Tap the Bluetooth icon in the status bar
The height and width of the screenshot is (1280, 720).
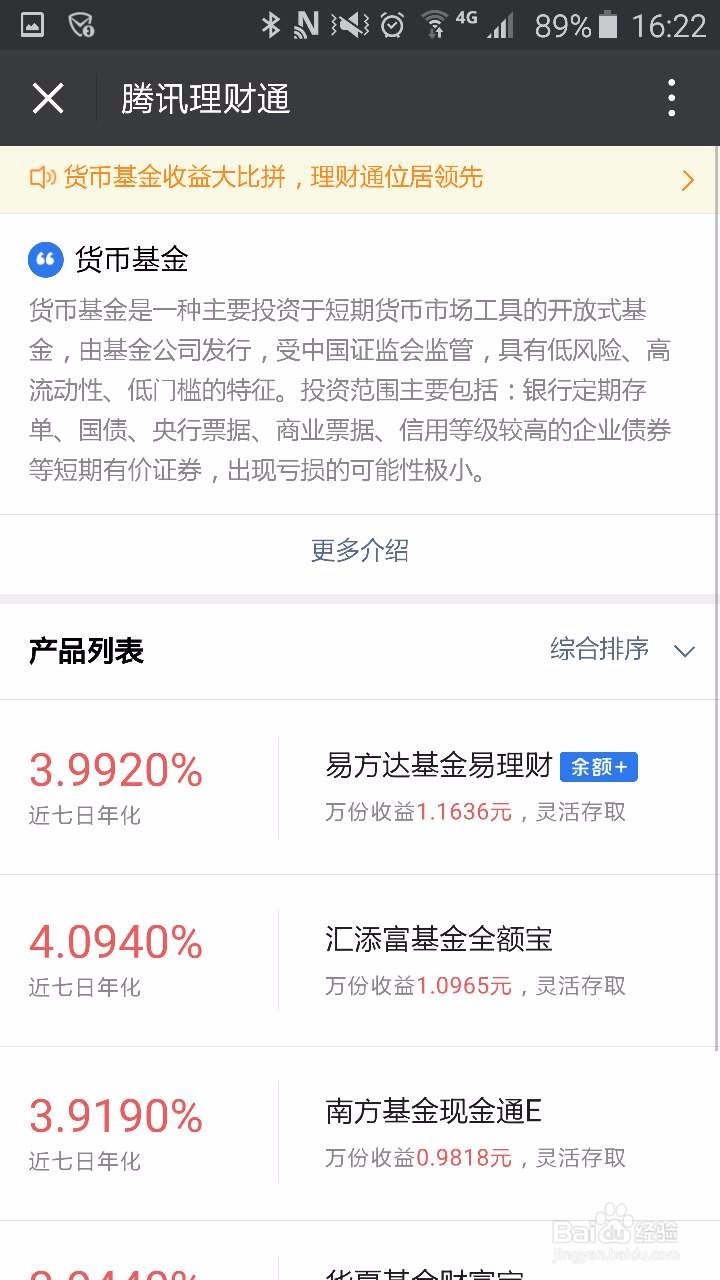click(273, 25)
